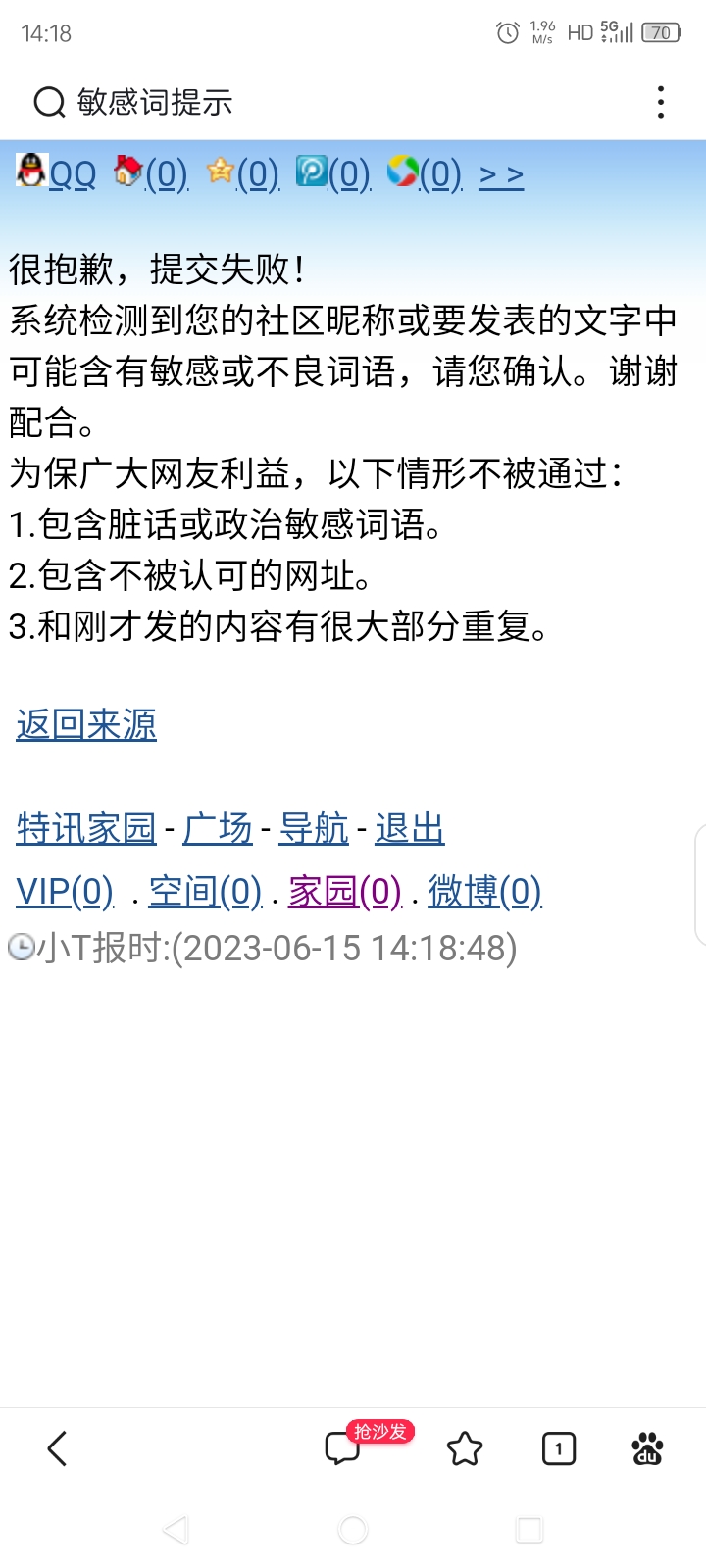Follow the 返回来源 link
706x1568 pixels.
tap(86, 725)
